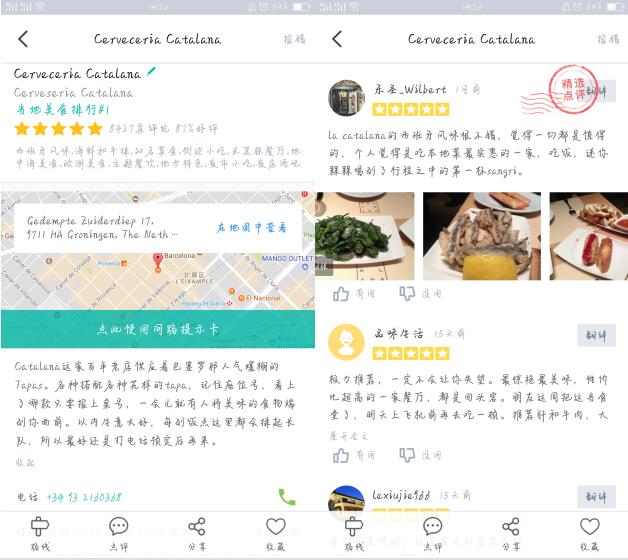Image resolution: width=628 pixels, height=560 pixels.
Task: Collapse the description with 收起
Action: point(25,462)
